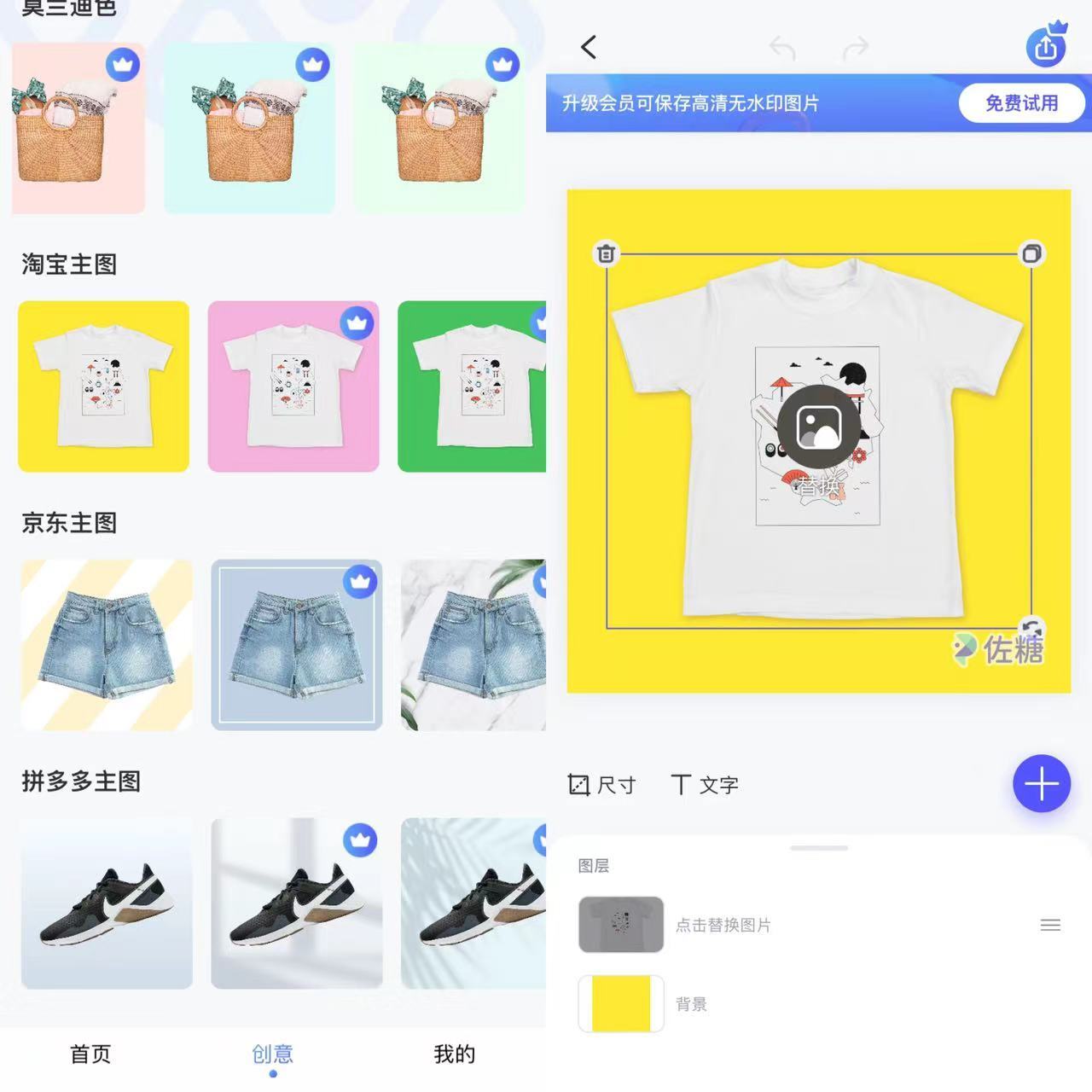Open the first 拼多多主图 sneaker template

click(107, 903)
